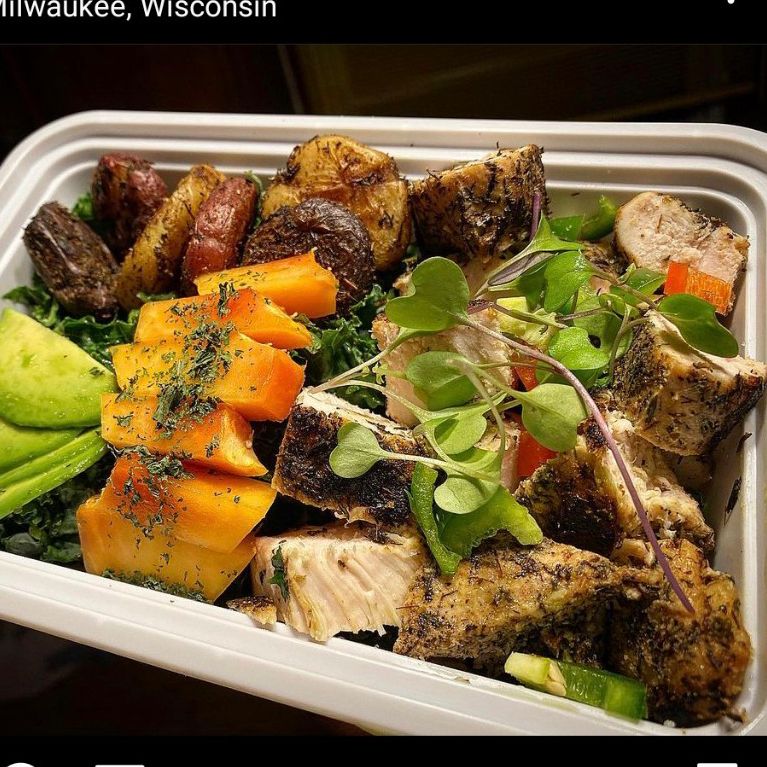
Task: Open the Milwaukee, Wisconsin location link
Action: click(138, 10)
